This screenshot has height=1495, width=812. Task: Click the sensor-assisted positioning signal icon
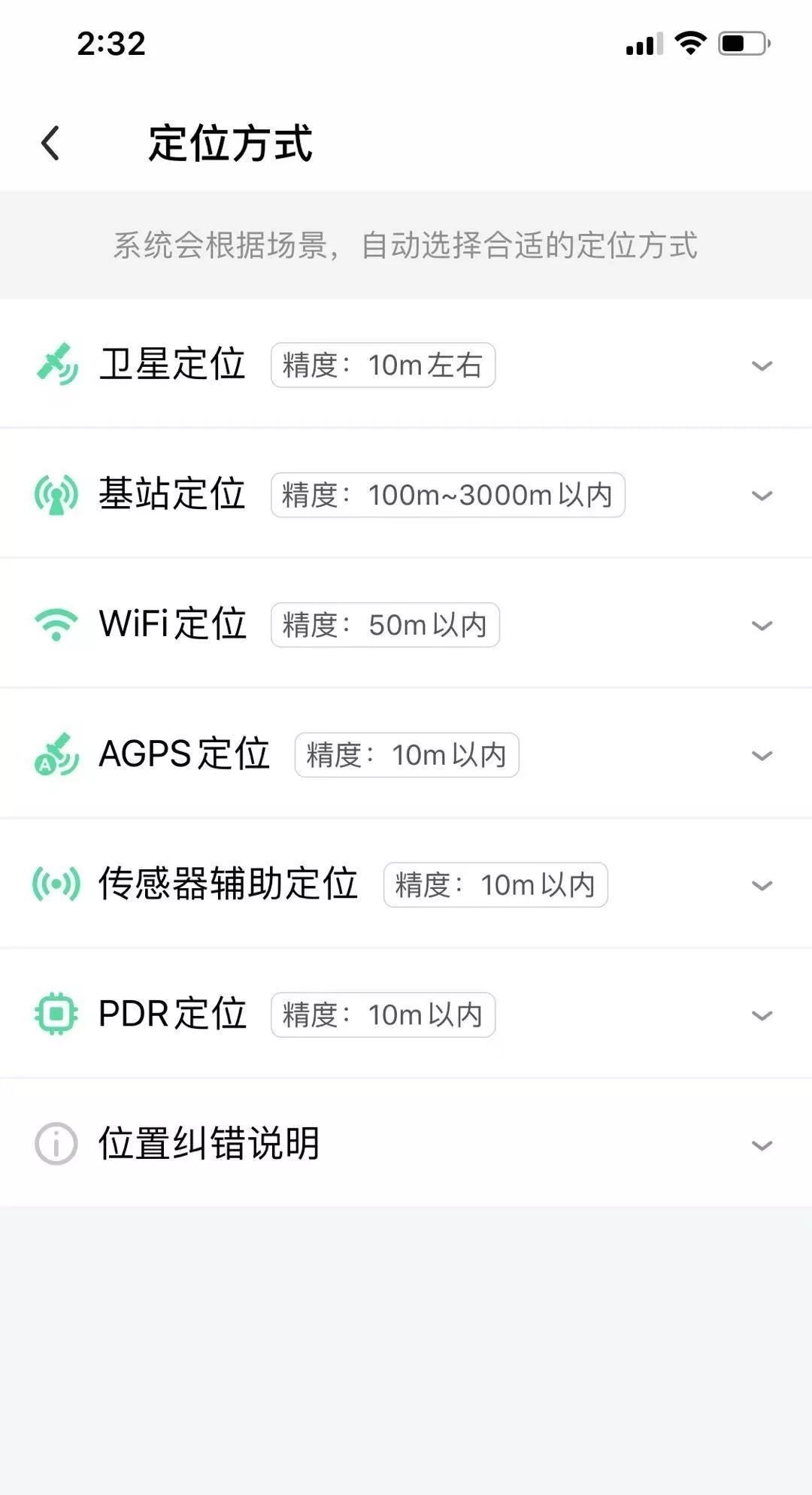pos(54,884)
